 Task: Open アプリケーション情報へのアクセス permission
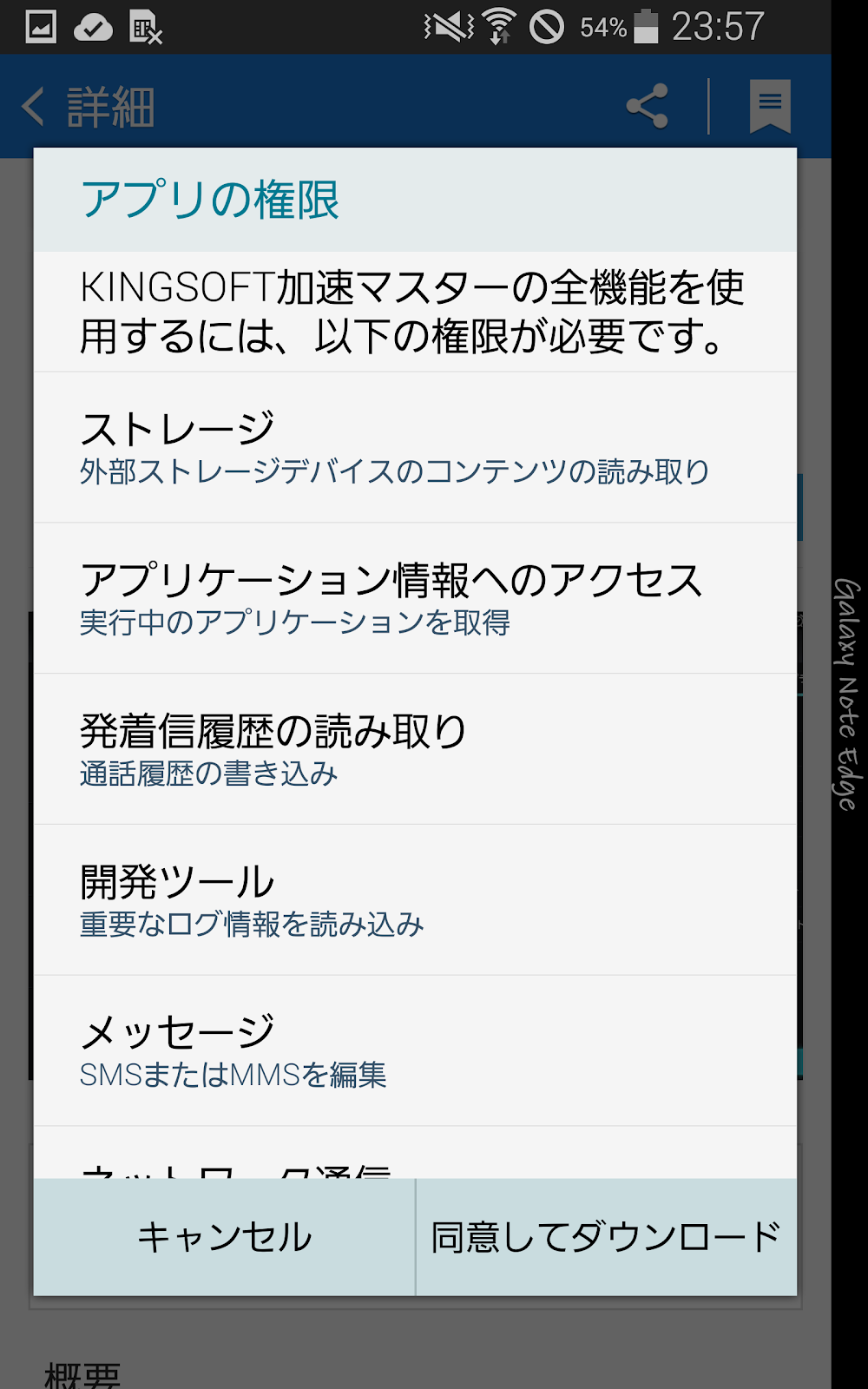coord(415,598)
